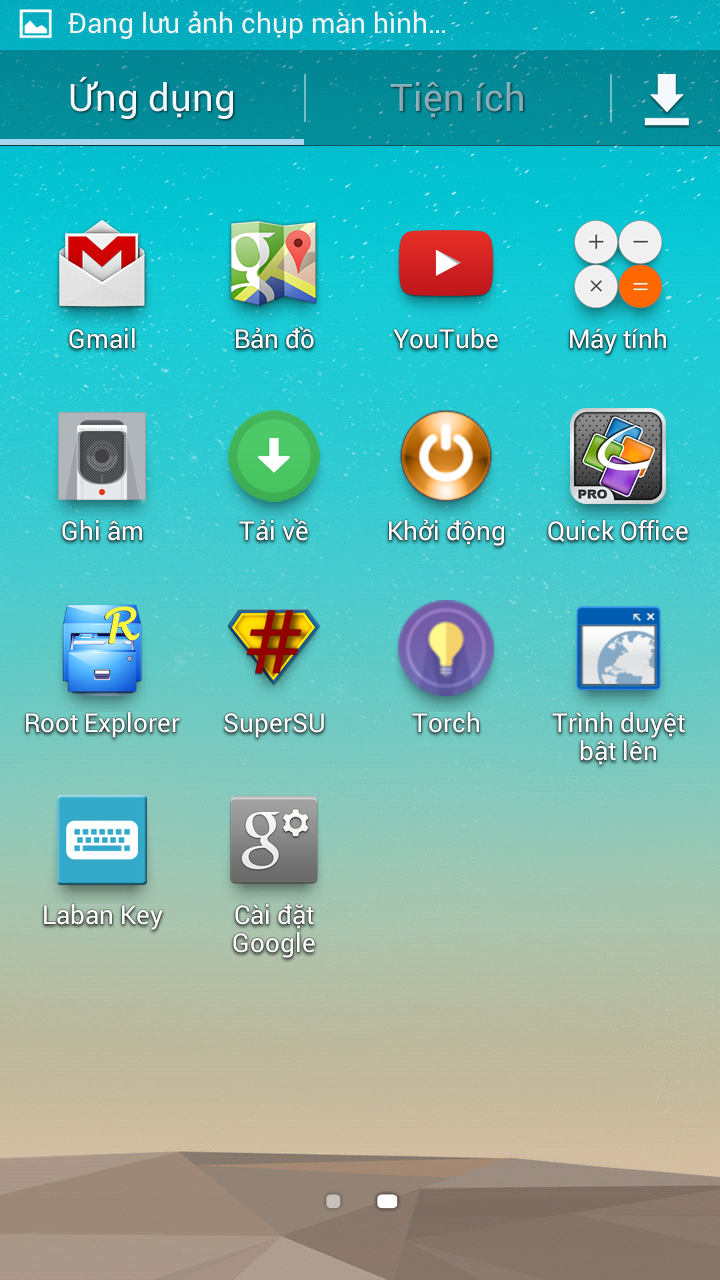Open the Gmail app

click(102, 265)
